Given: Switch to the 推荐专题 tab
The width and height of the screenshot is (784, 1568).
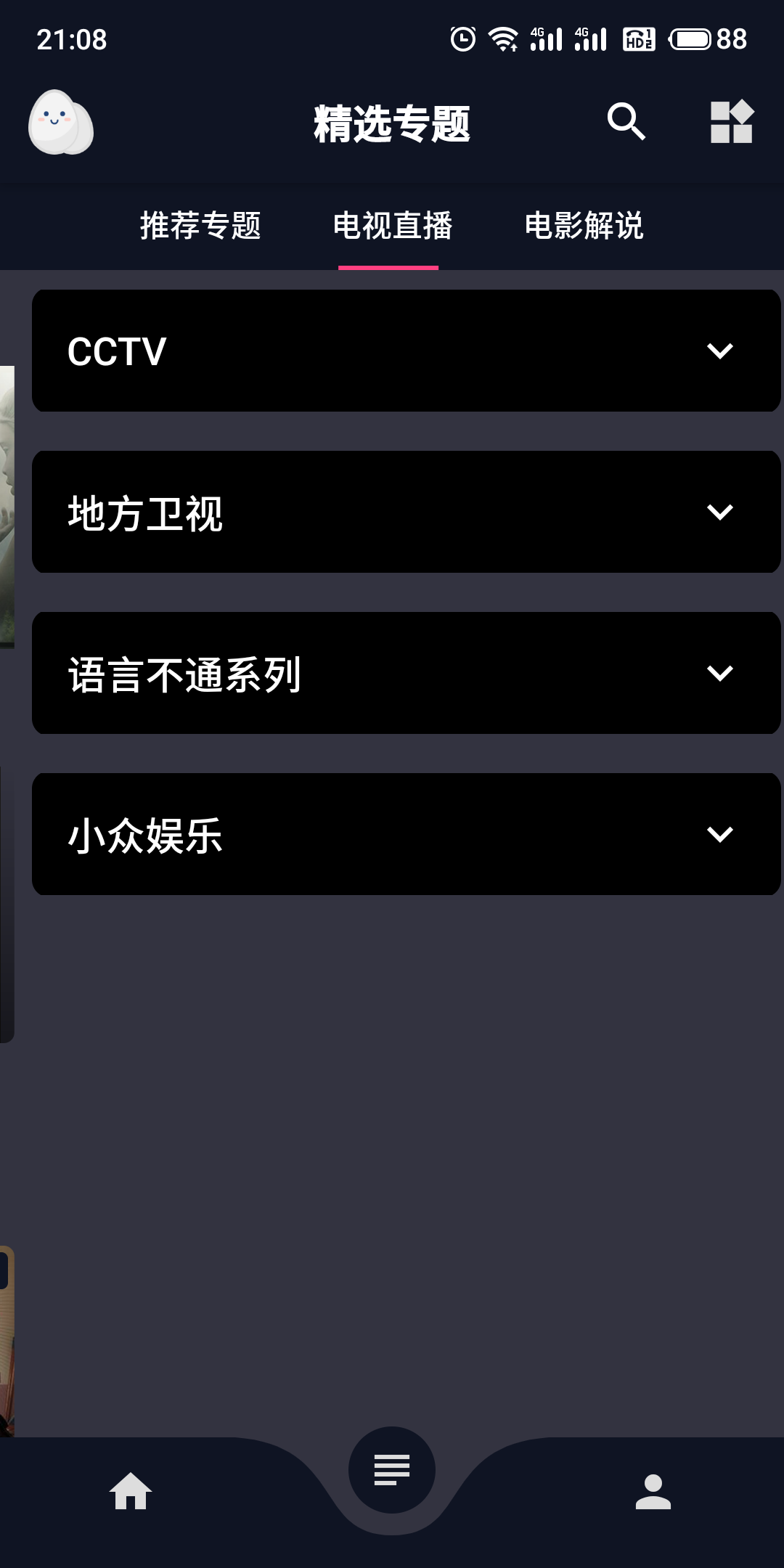Looking at the screenshot, I should [x=200, y=226].
